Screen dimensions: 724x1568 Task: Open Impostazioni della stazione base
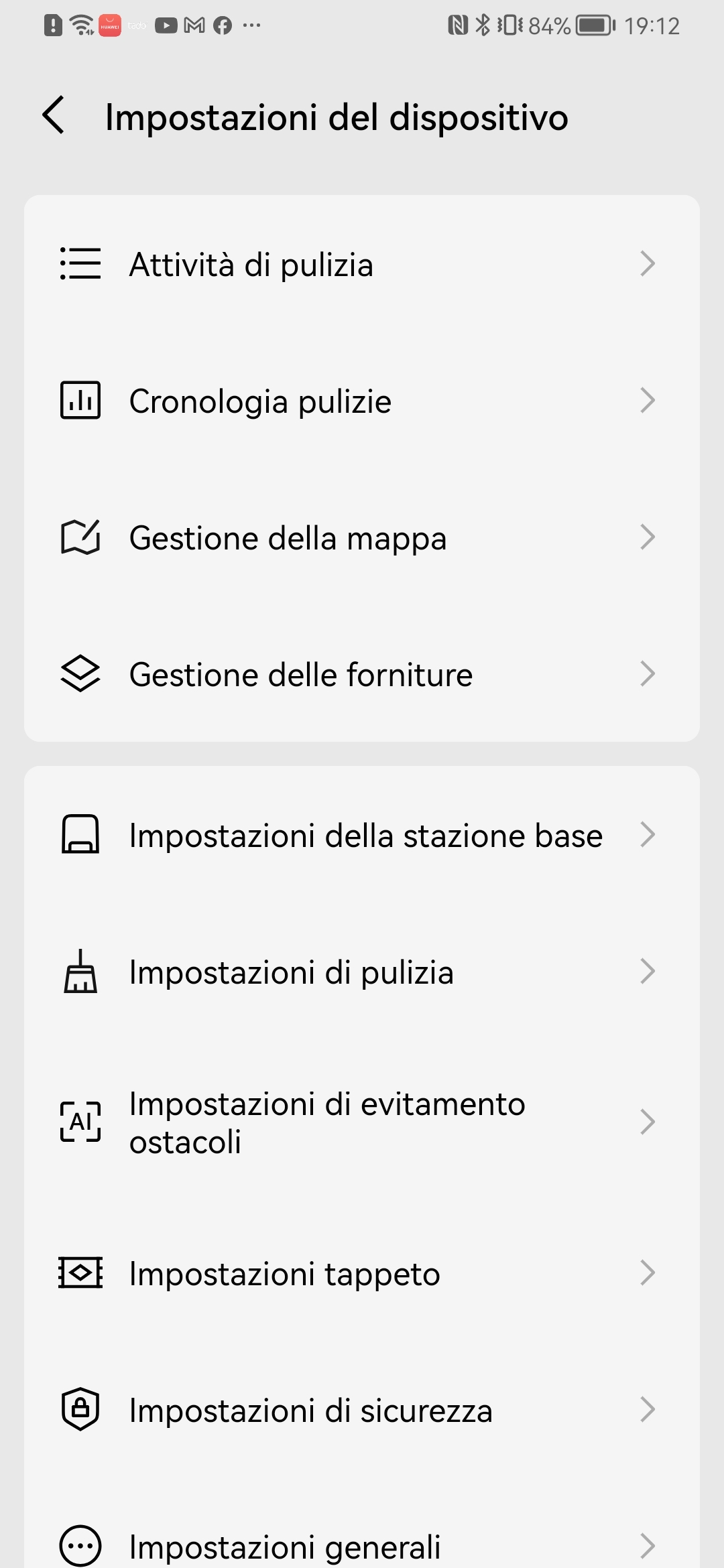tap(362, 835)
